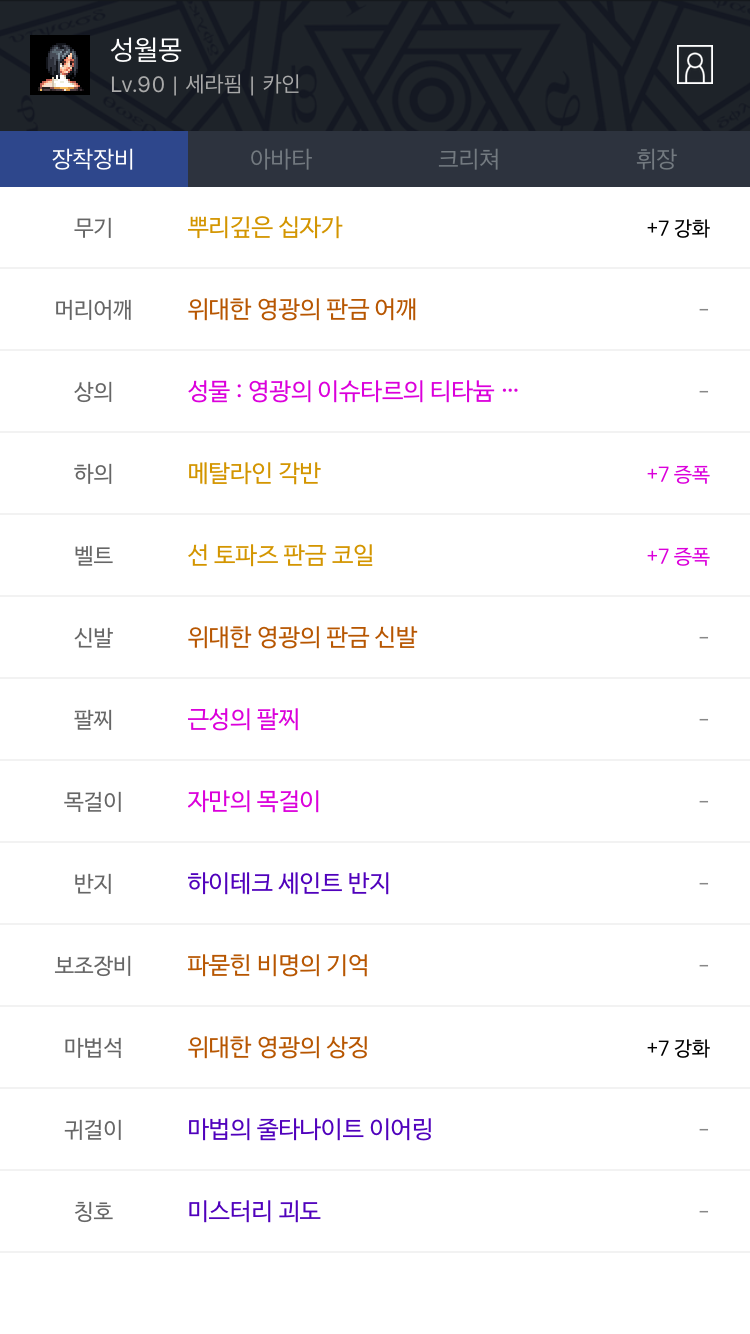
Task: View 위대한 영광의 판금 신발 item
Action: click(x=375, y=638)
